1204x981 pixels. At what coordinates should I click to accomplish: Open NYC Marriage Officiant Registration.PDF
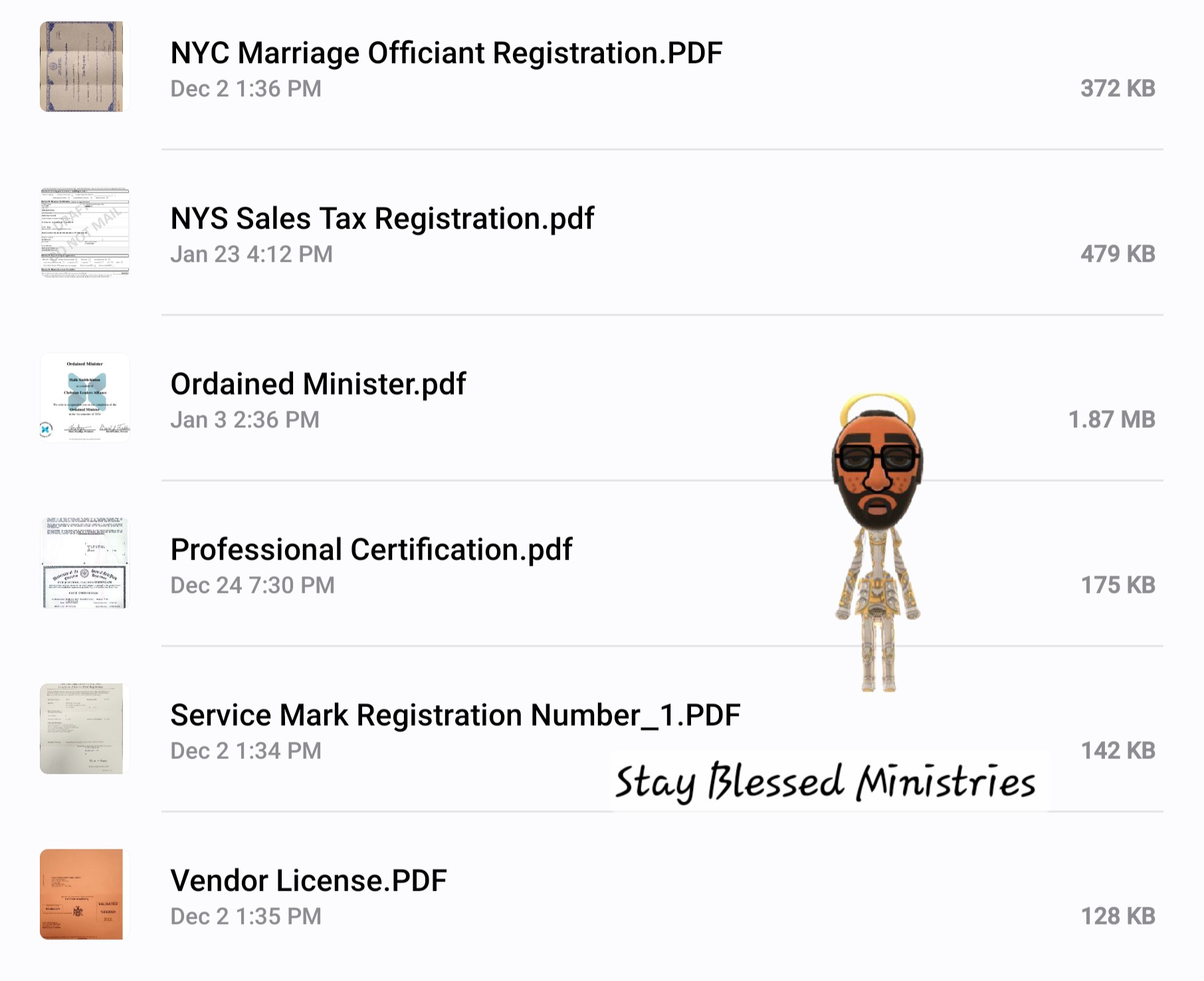[x=446, y=54]
